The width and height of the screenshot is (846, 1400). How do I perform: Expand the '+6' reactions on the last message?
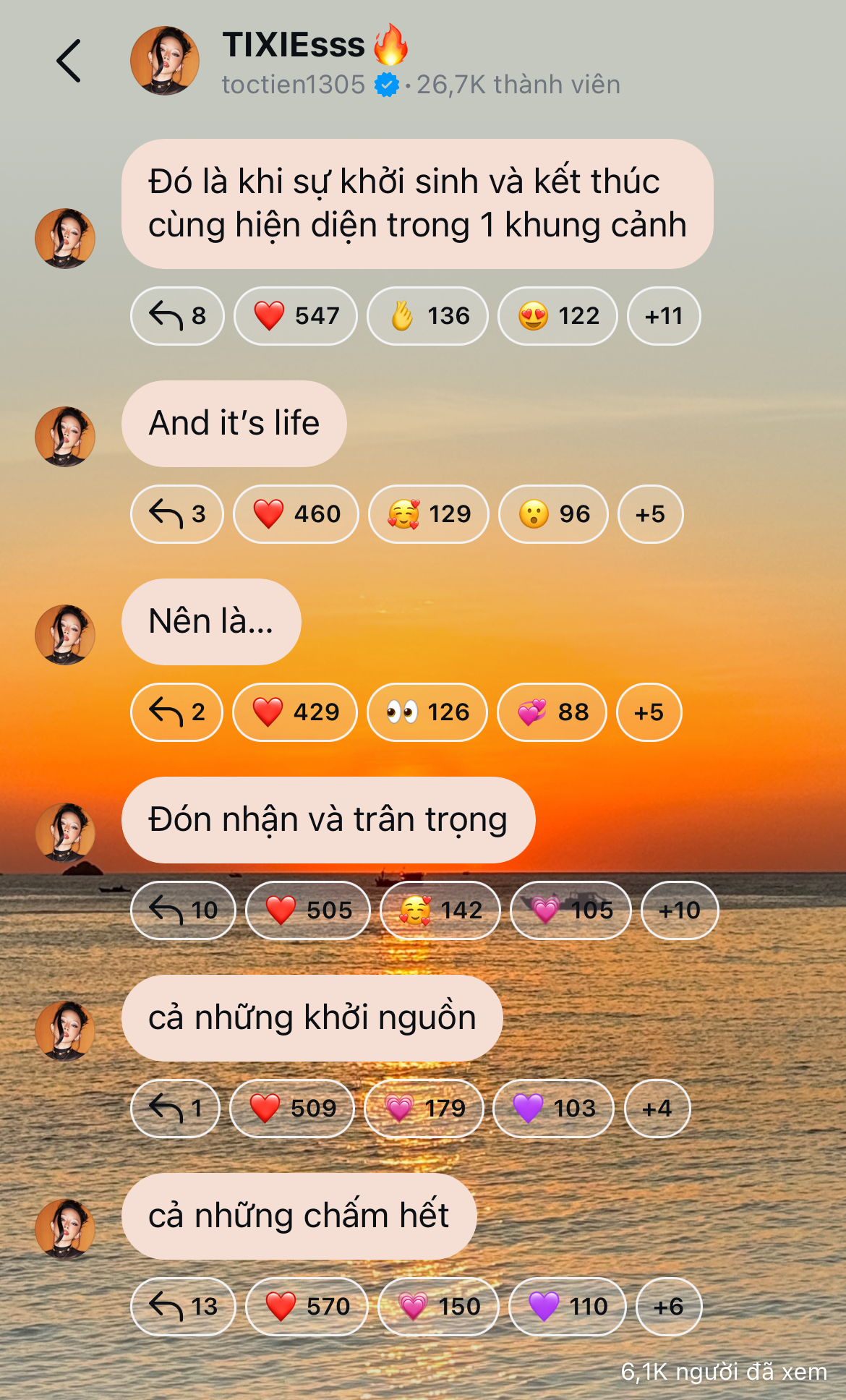coord(670,1307)
